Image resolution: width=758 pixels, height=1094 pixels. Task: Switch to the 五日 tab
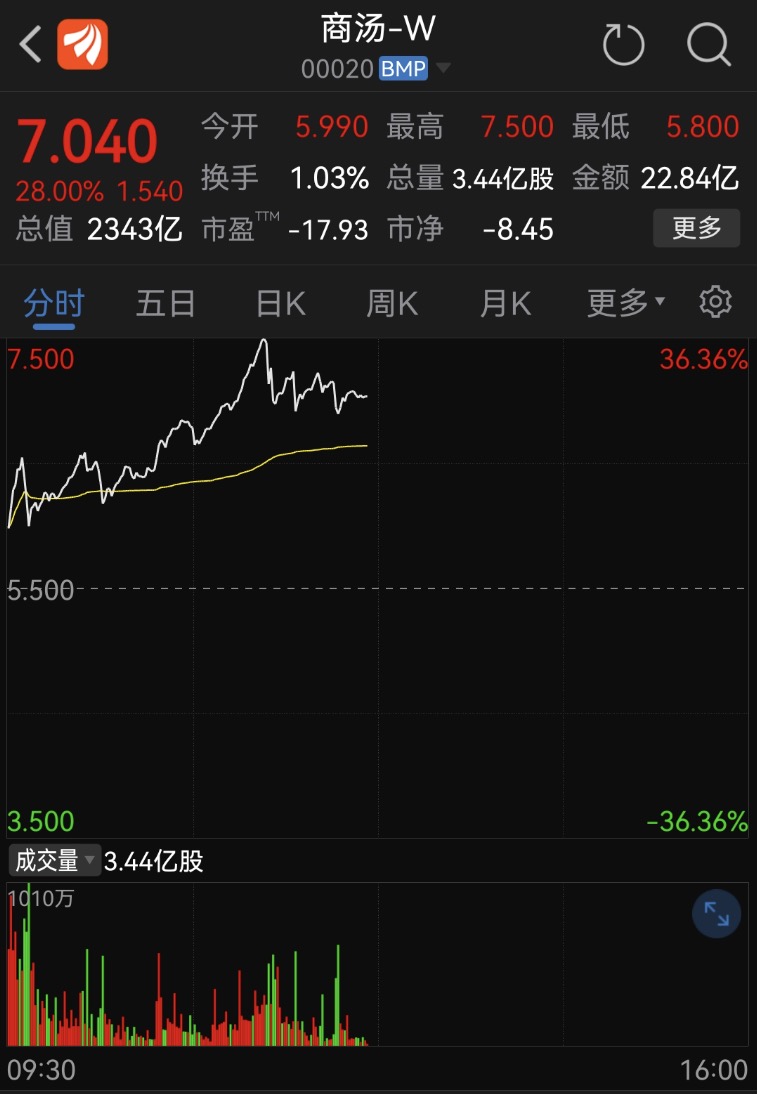click(x=164, y=301)
